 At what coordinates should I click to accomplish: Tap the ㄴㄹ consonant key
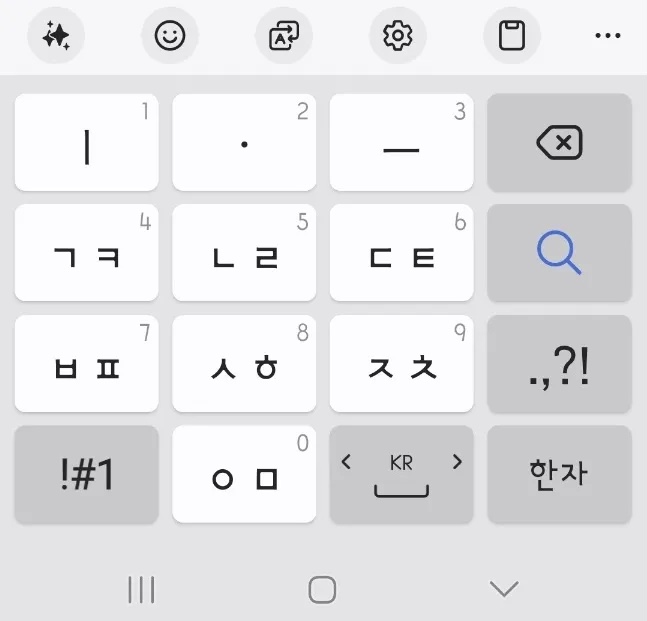point(244,254)
